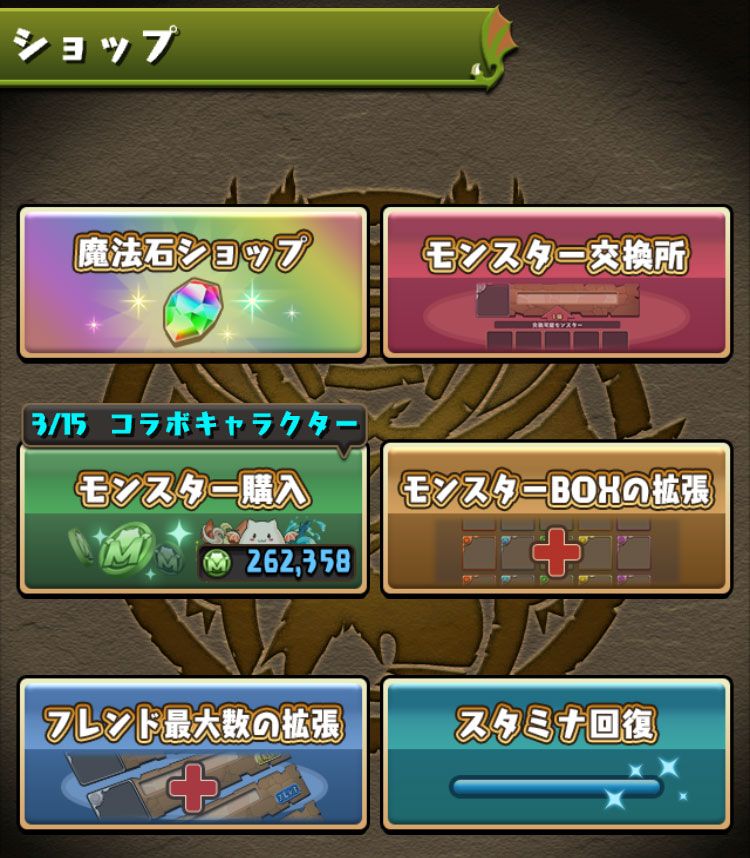Viewport: 750px width, 858px height.
Task: Open the 魔法石ショップ magic stone shop
Action: 193,283
